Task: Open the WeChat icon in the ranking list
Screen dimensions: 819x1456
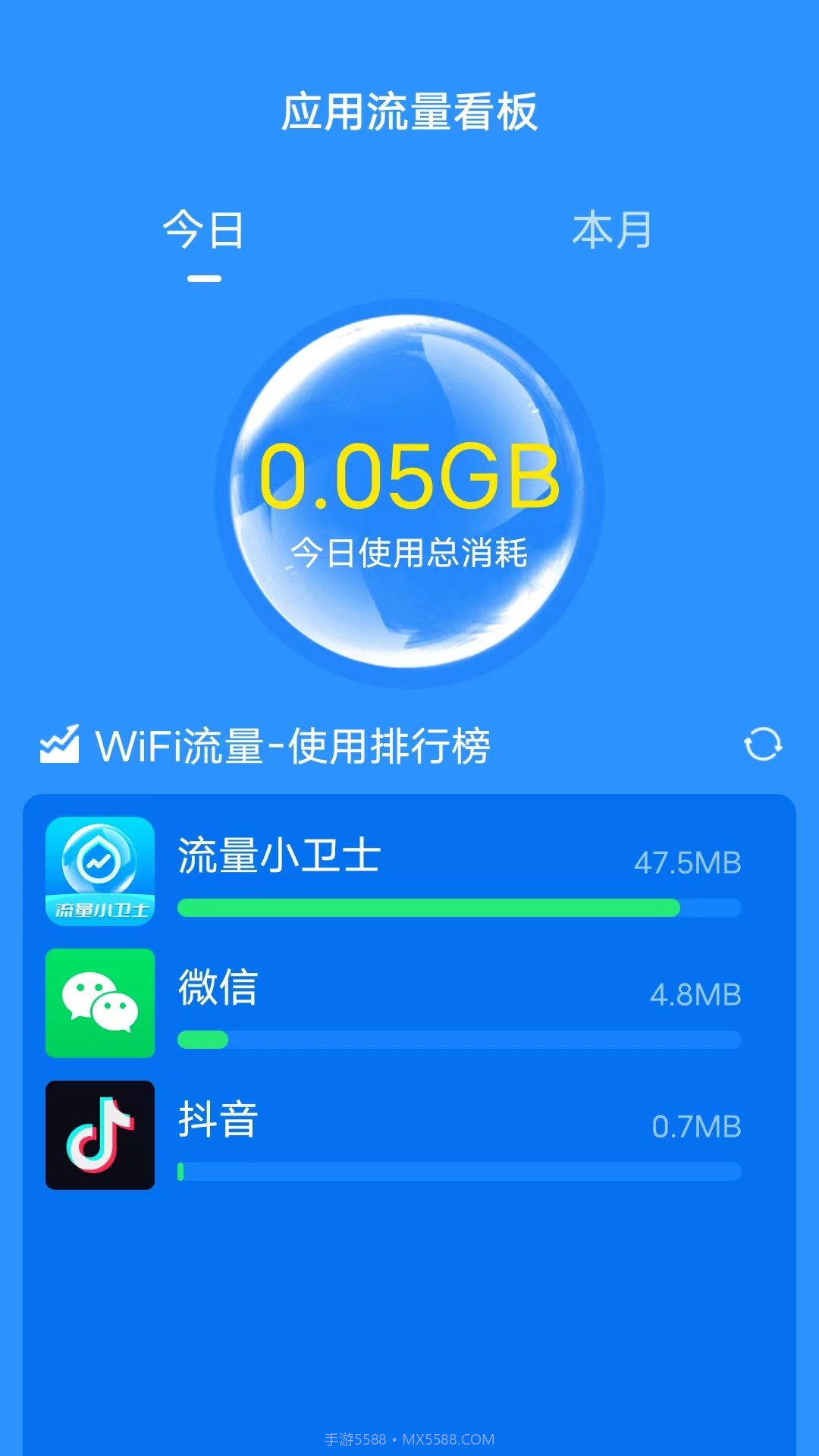Action: coord(100,1004)
